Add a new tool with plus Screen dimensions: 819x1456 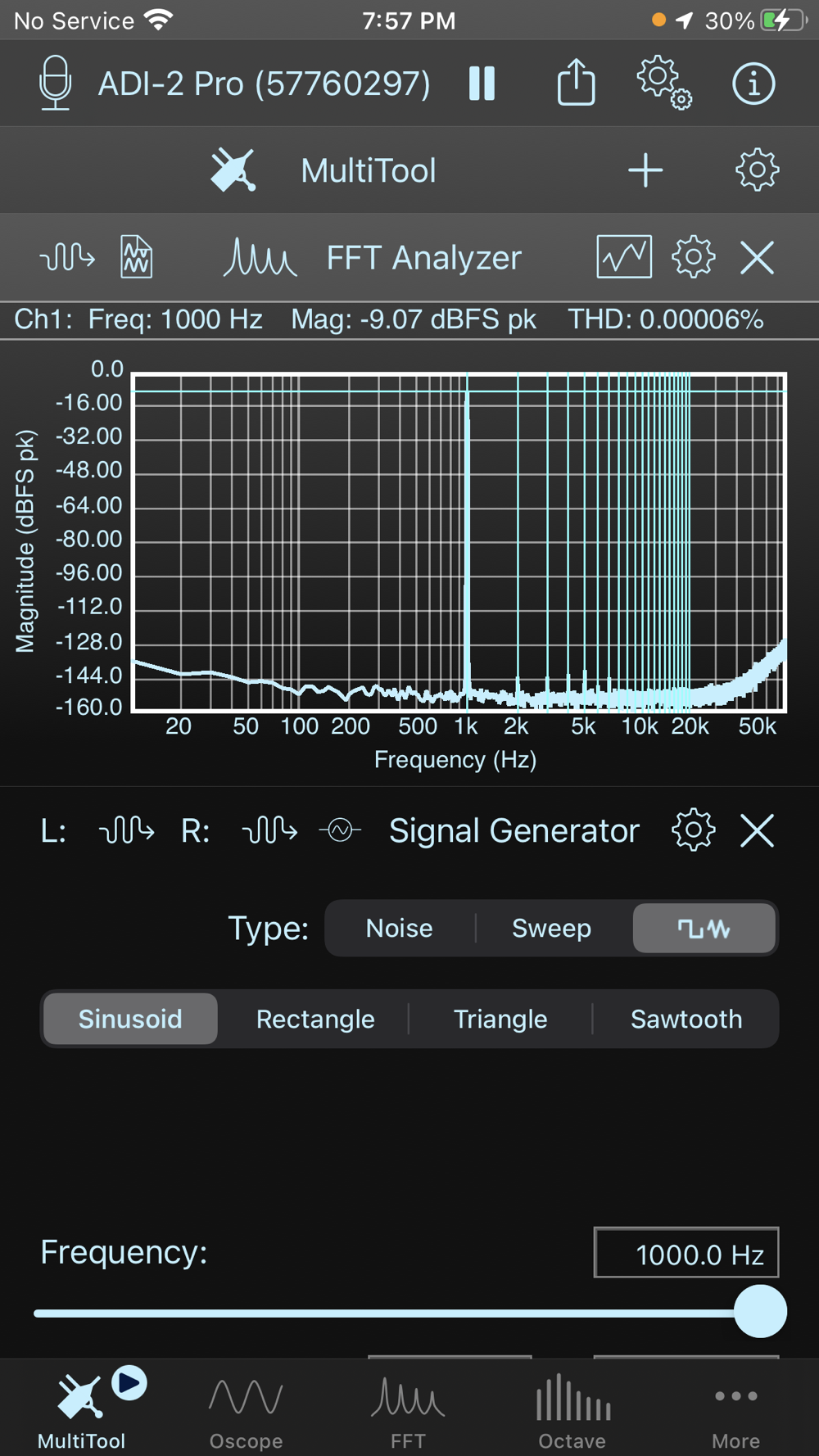click(645, 170)
